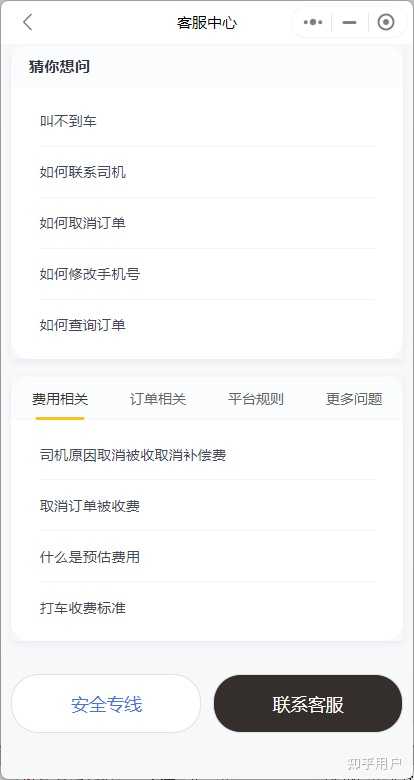Open the mini program three-dot menu

(313, 22)
